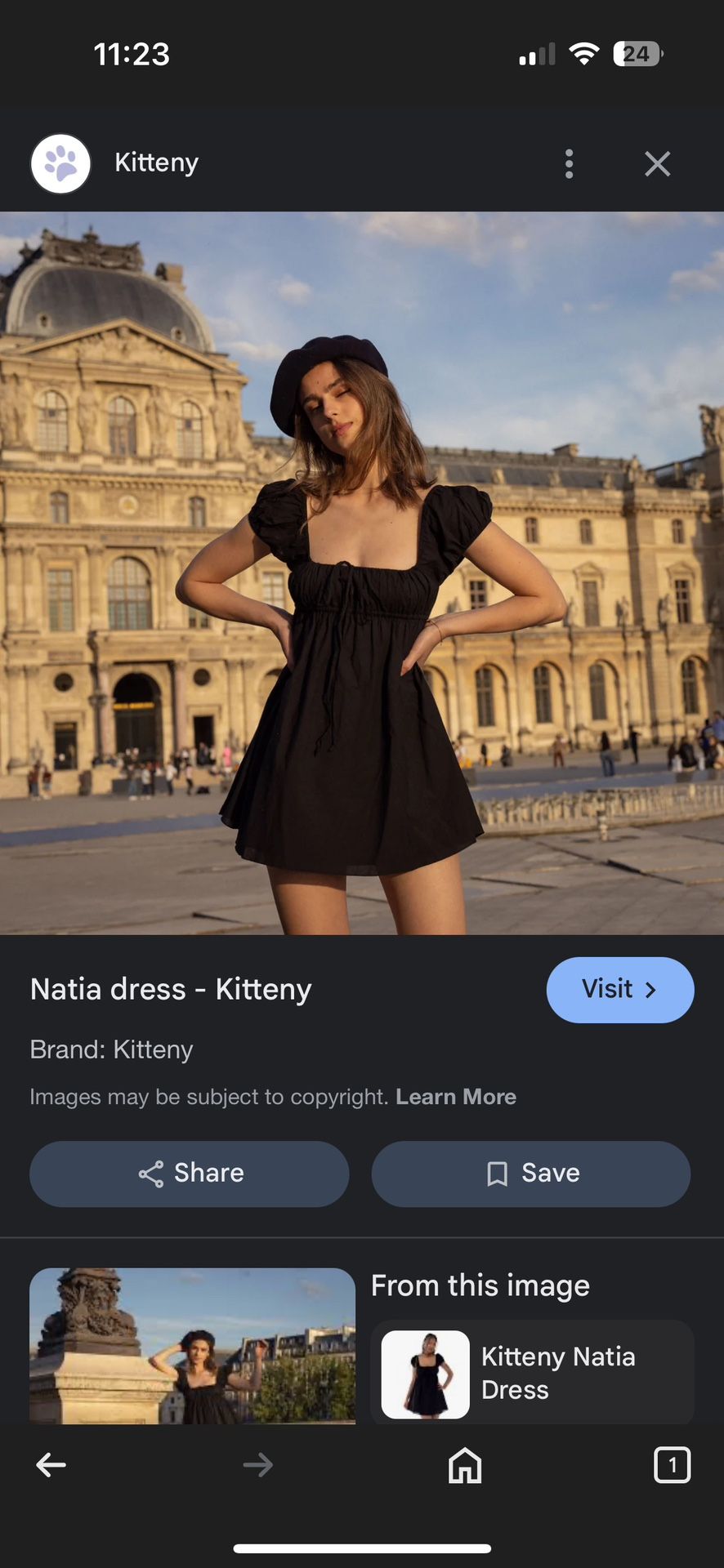
Task: Share this Natia dress image
Action: pos(190,1174)
